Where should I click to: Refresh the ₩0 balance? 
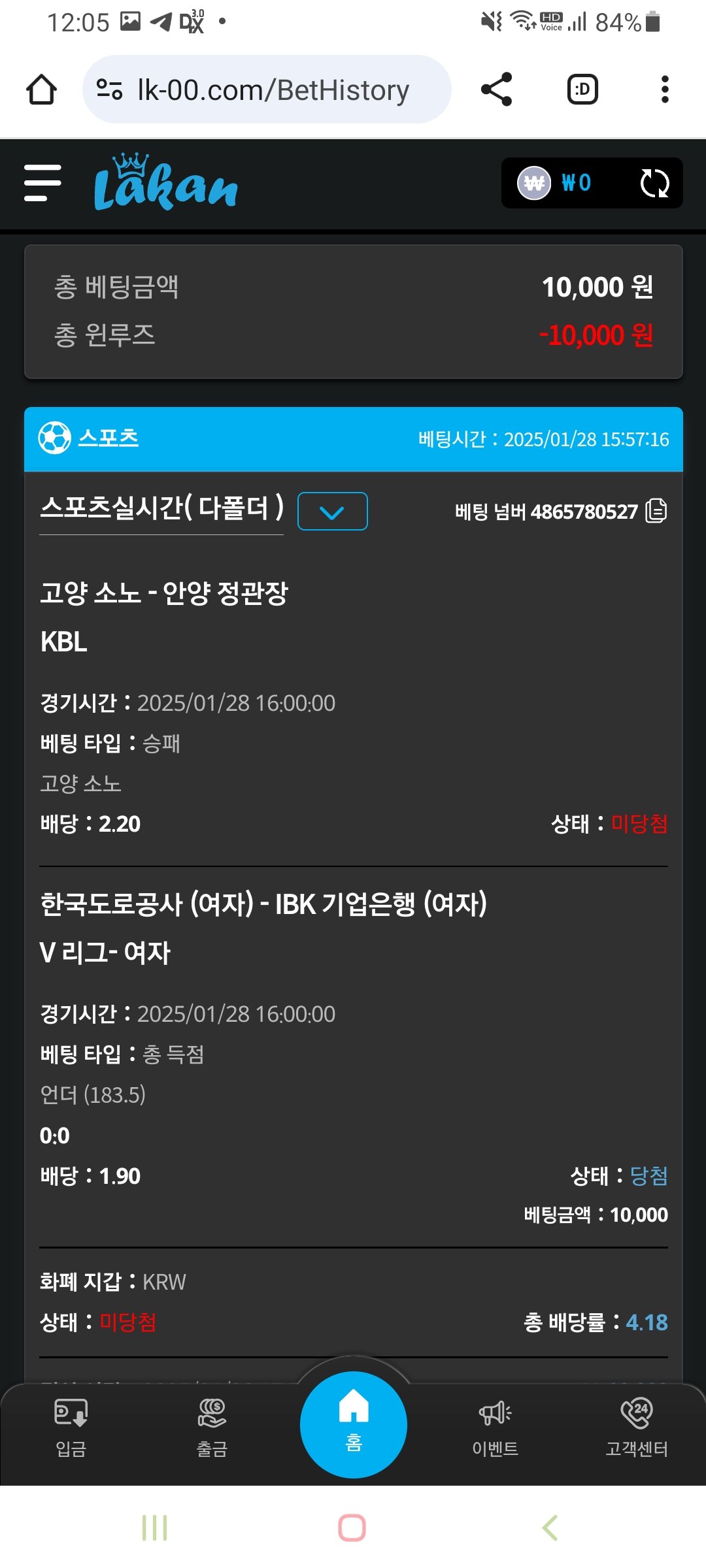point(654,183)
